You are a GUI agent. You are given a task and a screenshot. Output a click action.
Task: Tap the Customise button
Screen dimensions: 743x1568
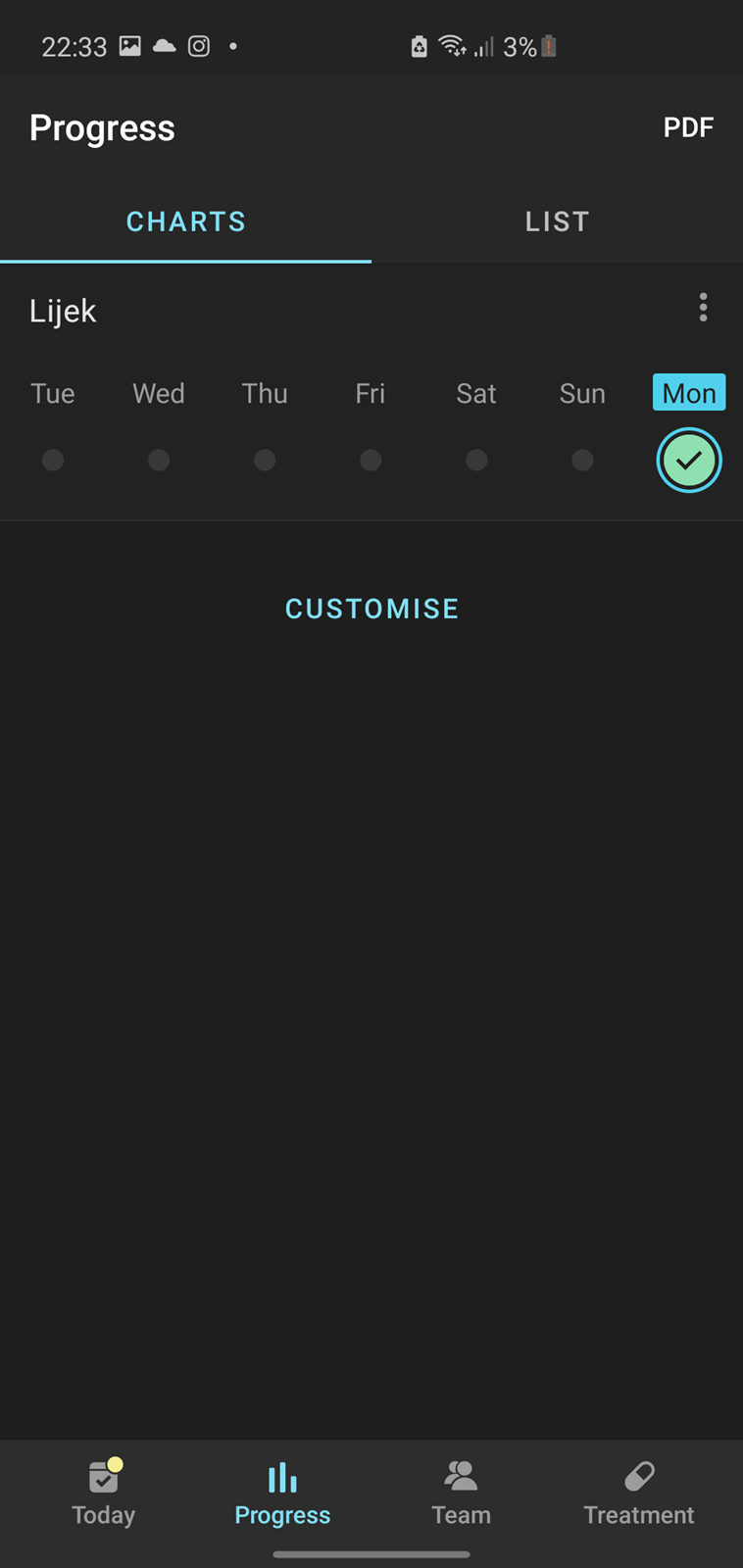pyautogui.click(x=371, y=609)
